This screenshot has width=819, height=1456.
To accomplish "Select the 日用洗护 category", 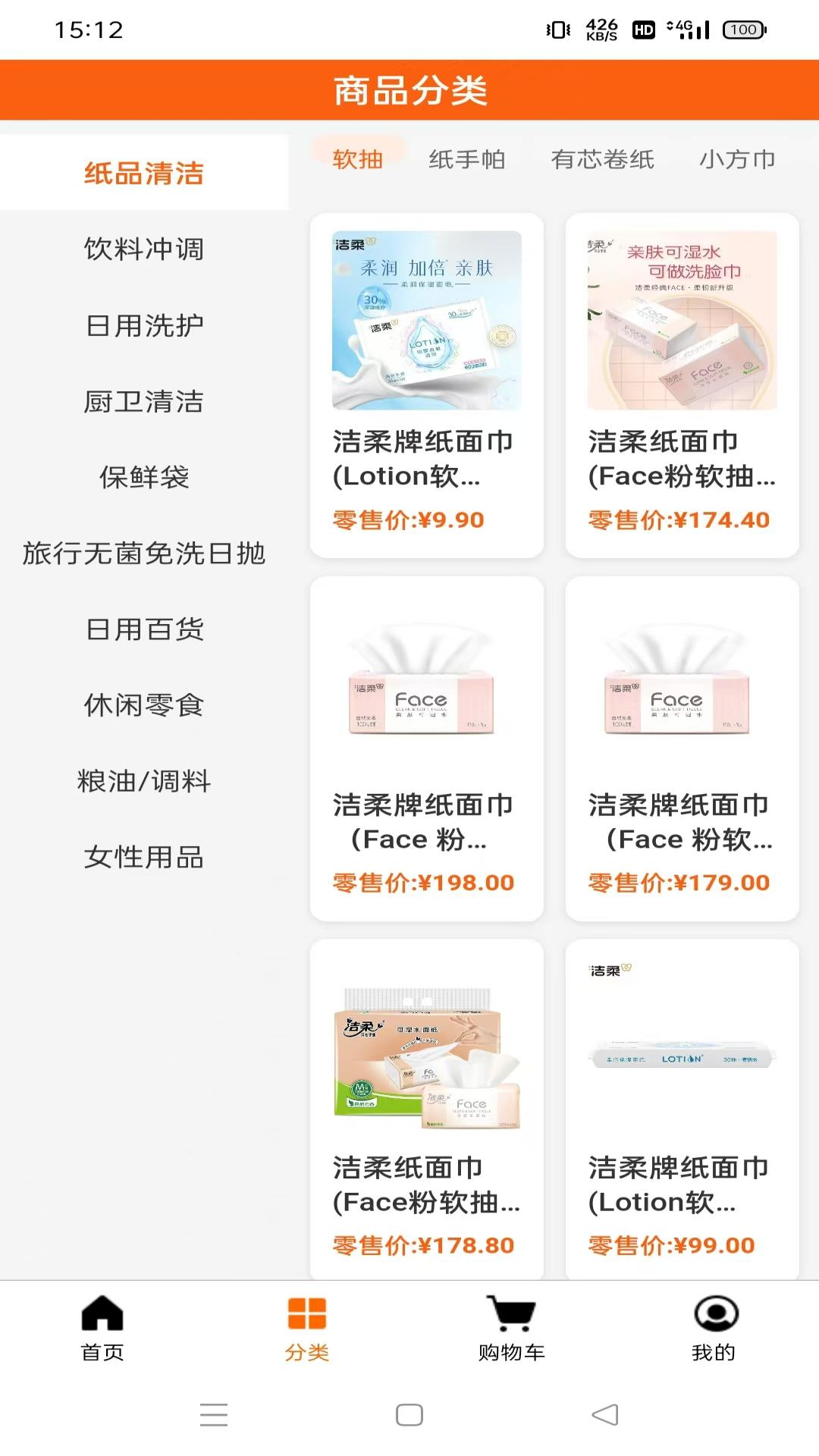I will point(144,325).
